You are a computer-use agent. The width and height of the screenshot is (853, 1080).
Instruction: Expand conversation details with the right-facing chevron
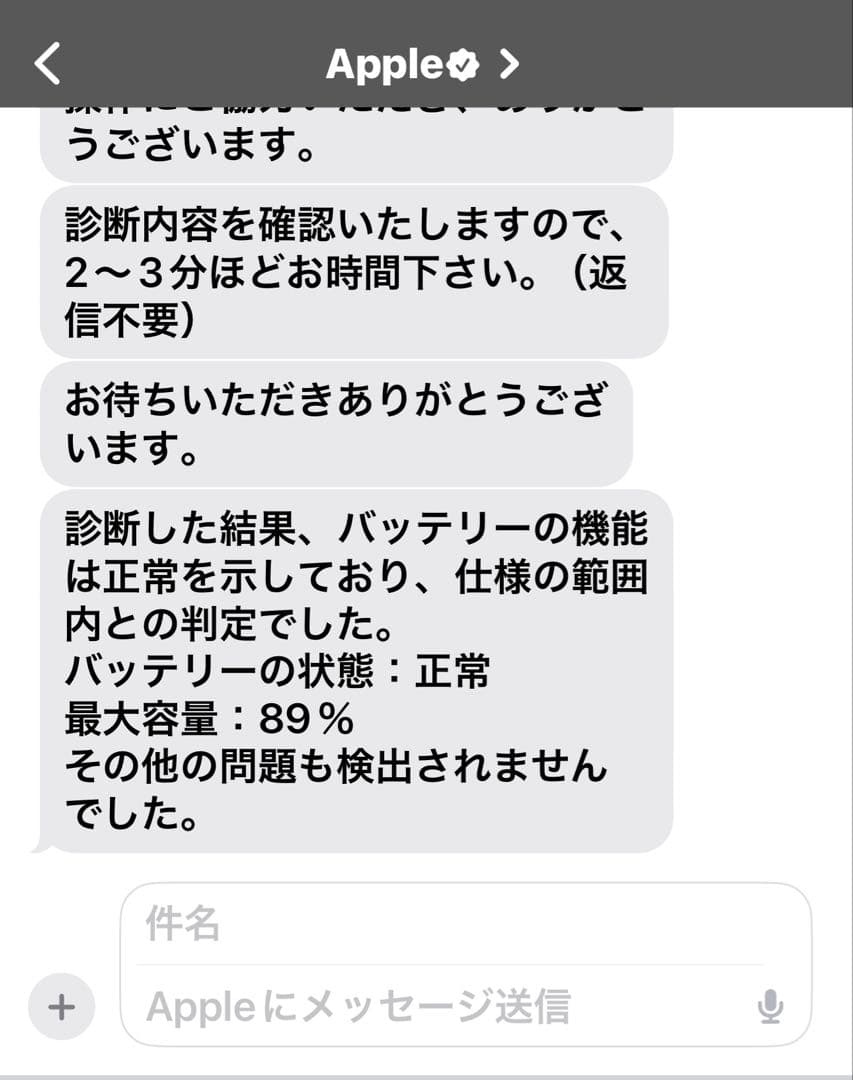[509, 64]
